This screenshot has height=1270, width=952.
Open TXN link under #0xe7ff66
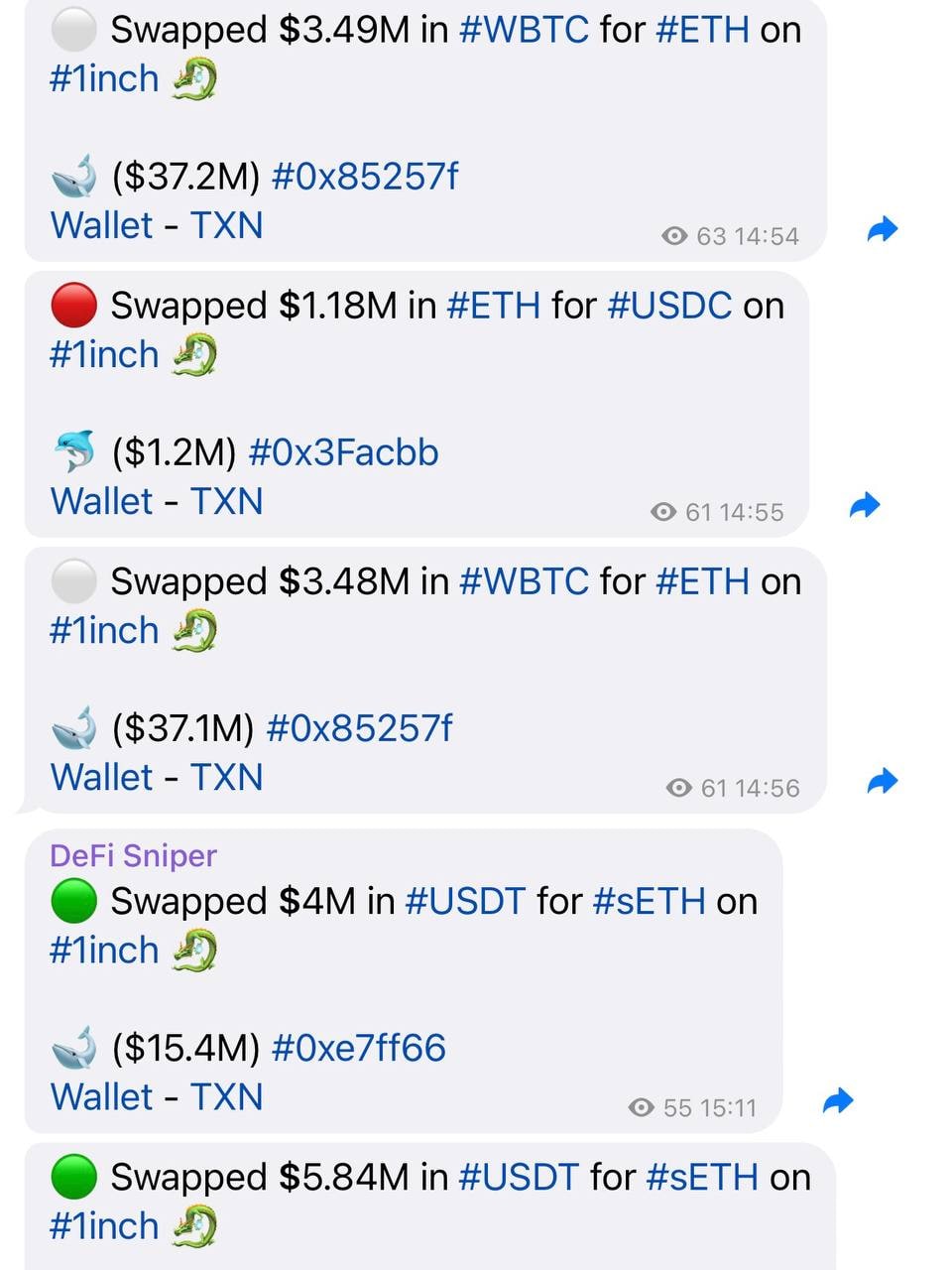point(226,1096)
